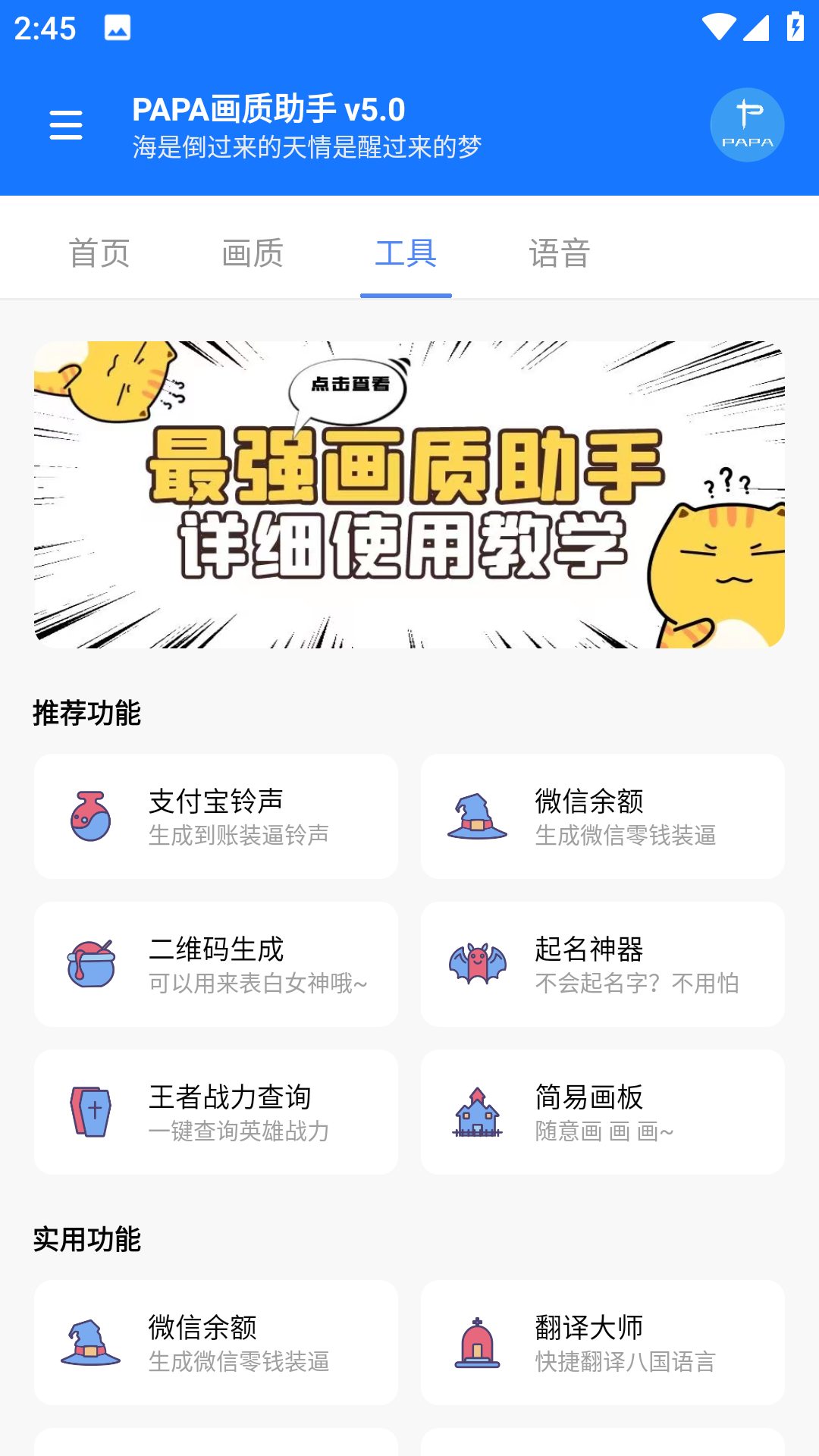Open 起名神器 name generator
Image resolution: width=819 pixels, height=1456 pixels.
[x=603, y=964]
